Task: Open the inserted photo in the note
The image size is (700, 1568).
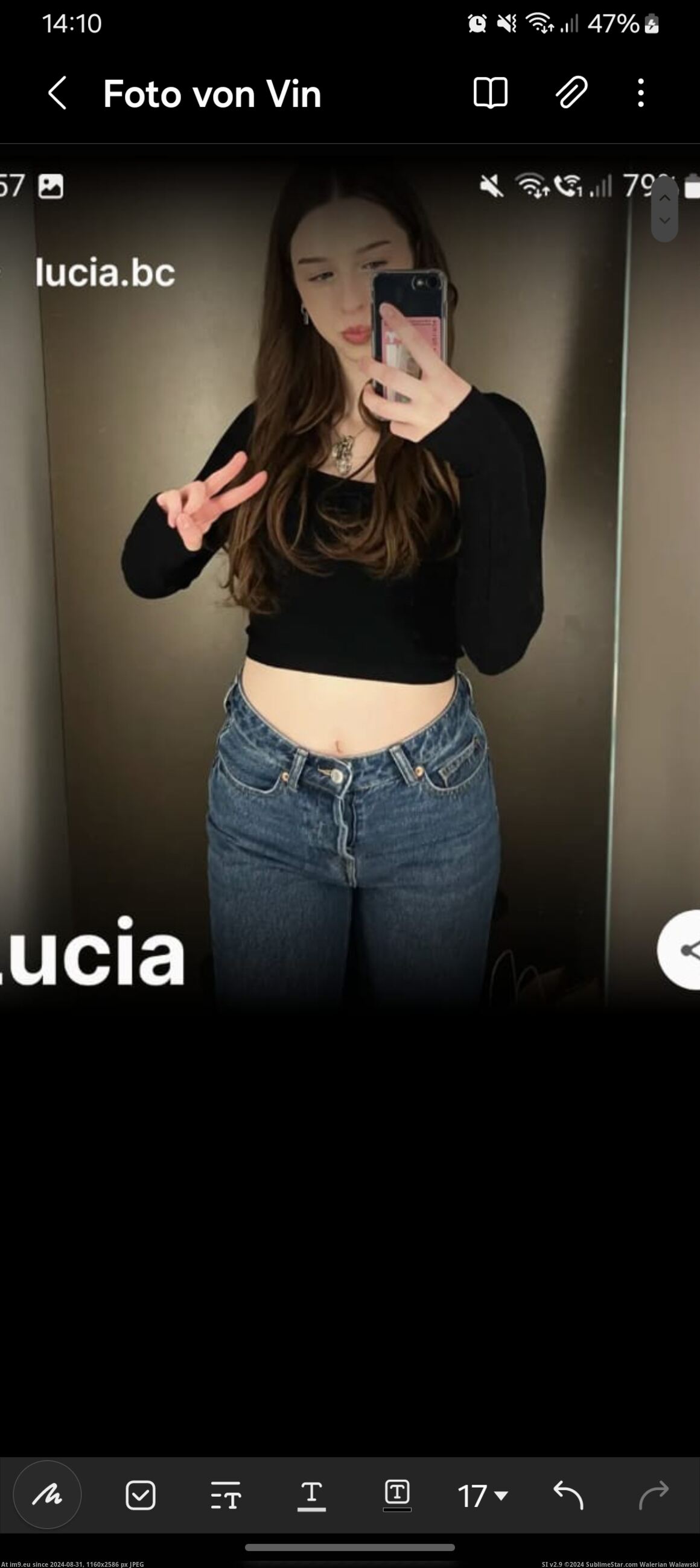Action: pyautogui.click(x=350, y=578)
